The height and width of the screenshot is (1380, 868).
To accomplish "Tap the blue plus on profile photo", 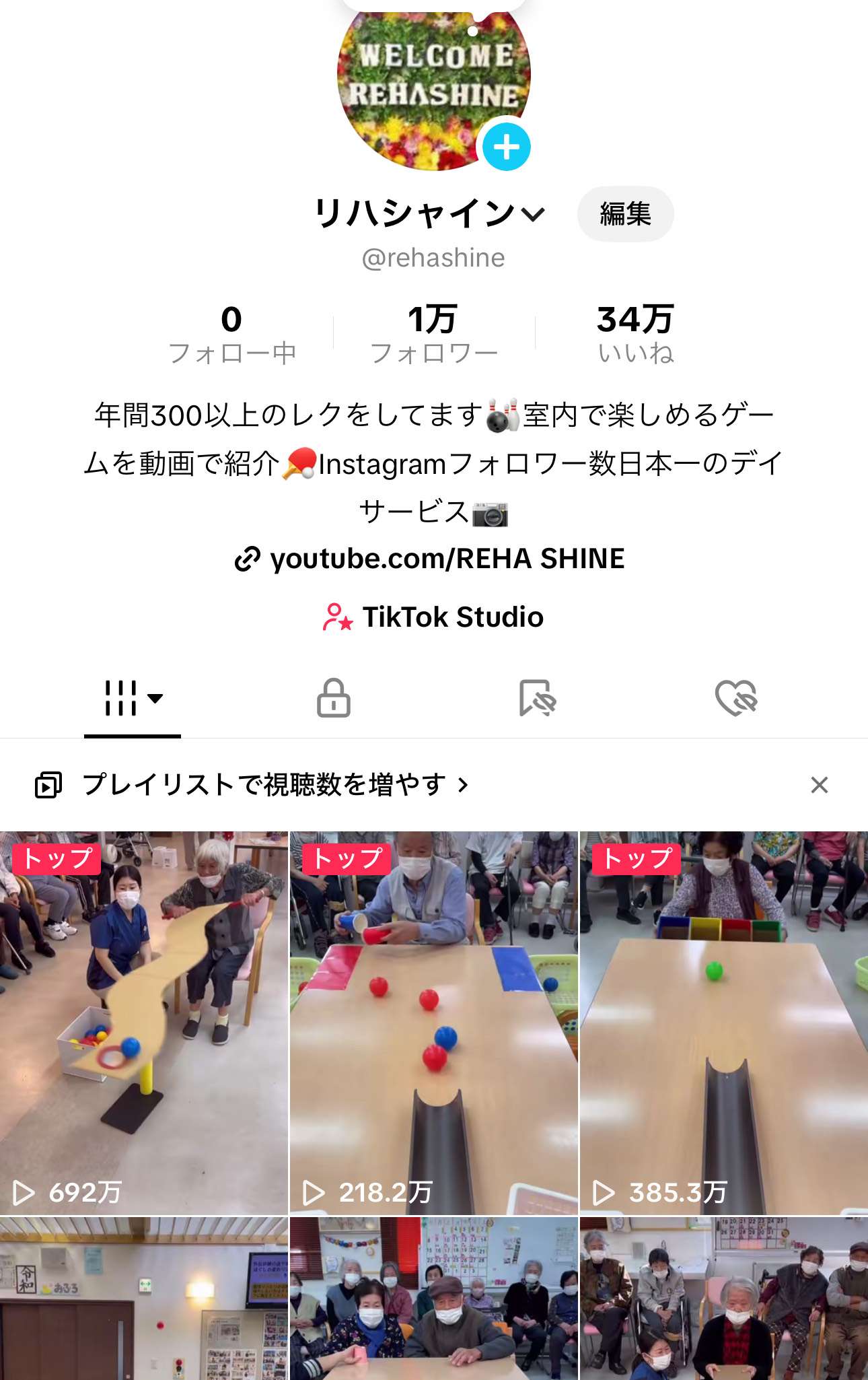I will (x=506, y=147).
